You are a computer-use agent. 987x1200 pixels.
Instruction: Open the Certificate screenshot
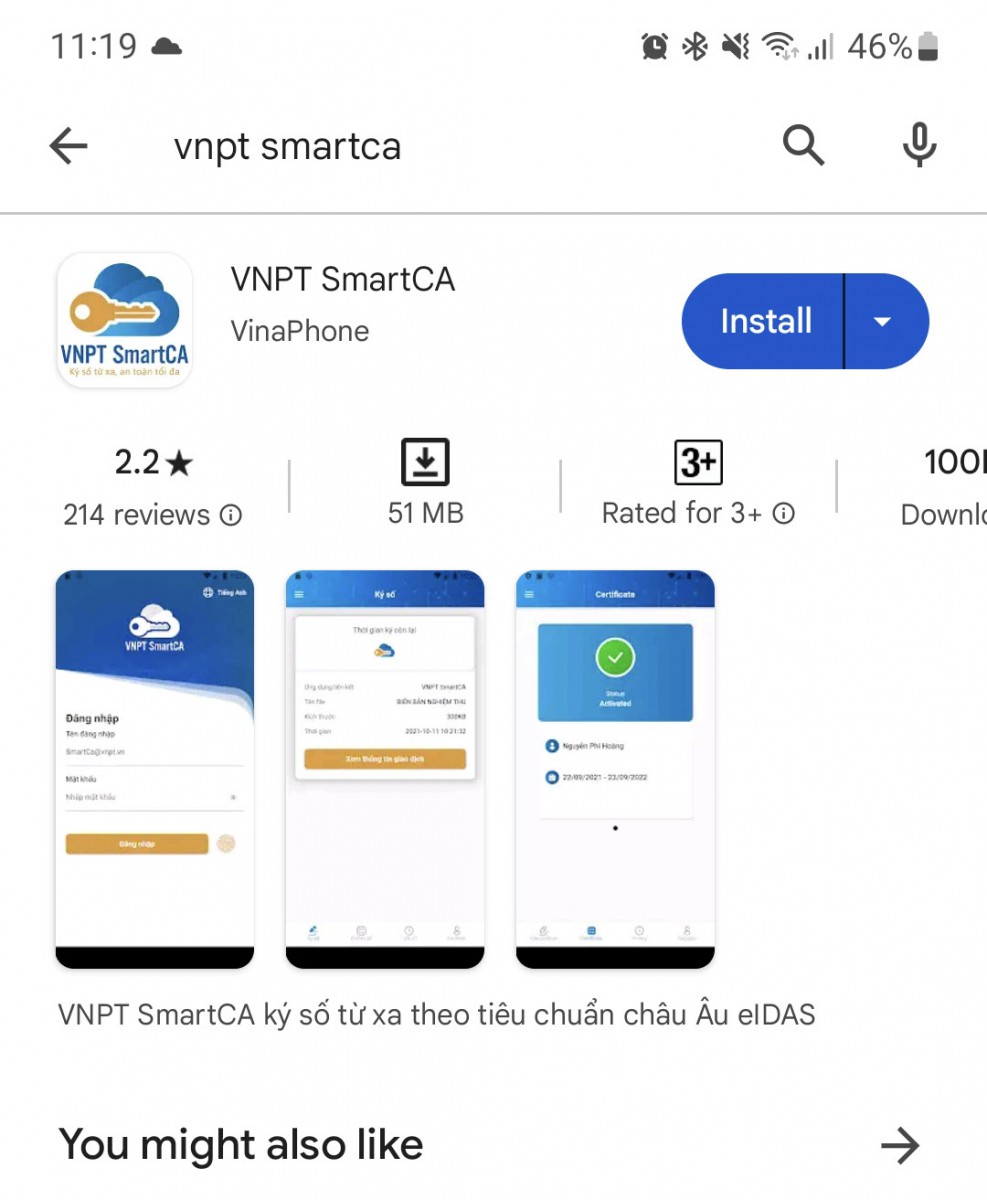[x=615, y=768]
